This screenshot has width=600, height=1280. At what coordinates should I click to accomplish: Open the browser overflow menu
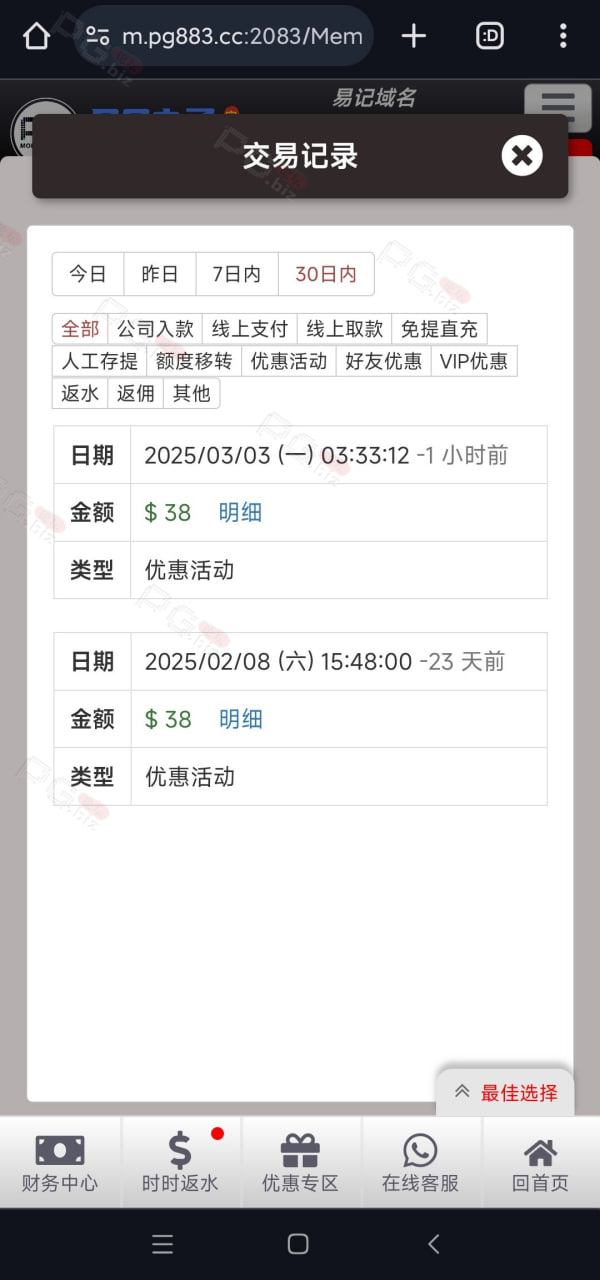(x=563, y=37)
